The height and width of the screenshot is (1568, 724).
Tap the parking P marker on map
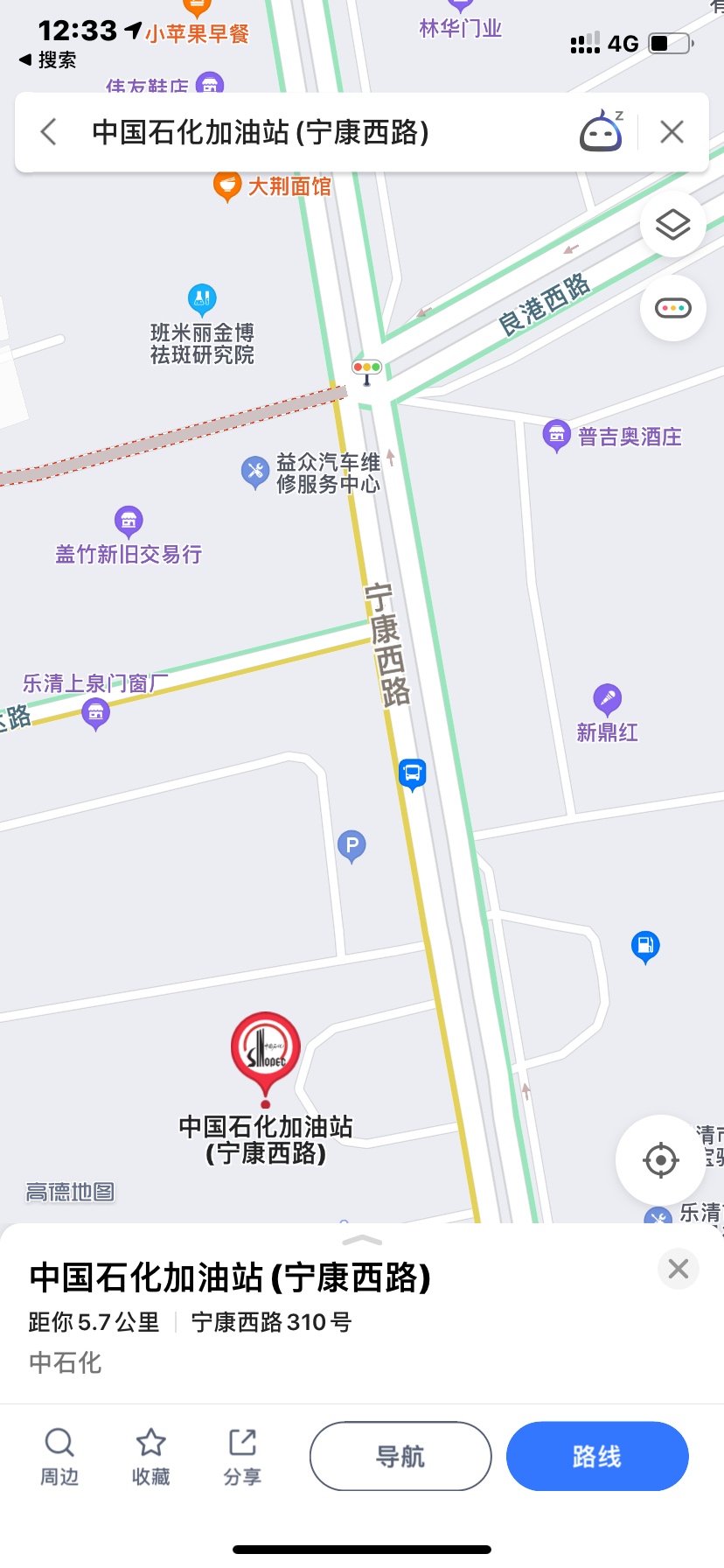(352, 845)
